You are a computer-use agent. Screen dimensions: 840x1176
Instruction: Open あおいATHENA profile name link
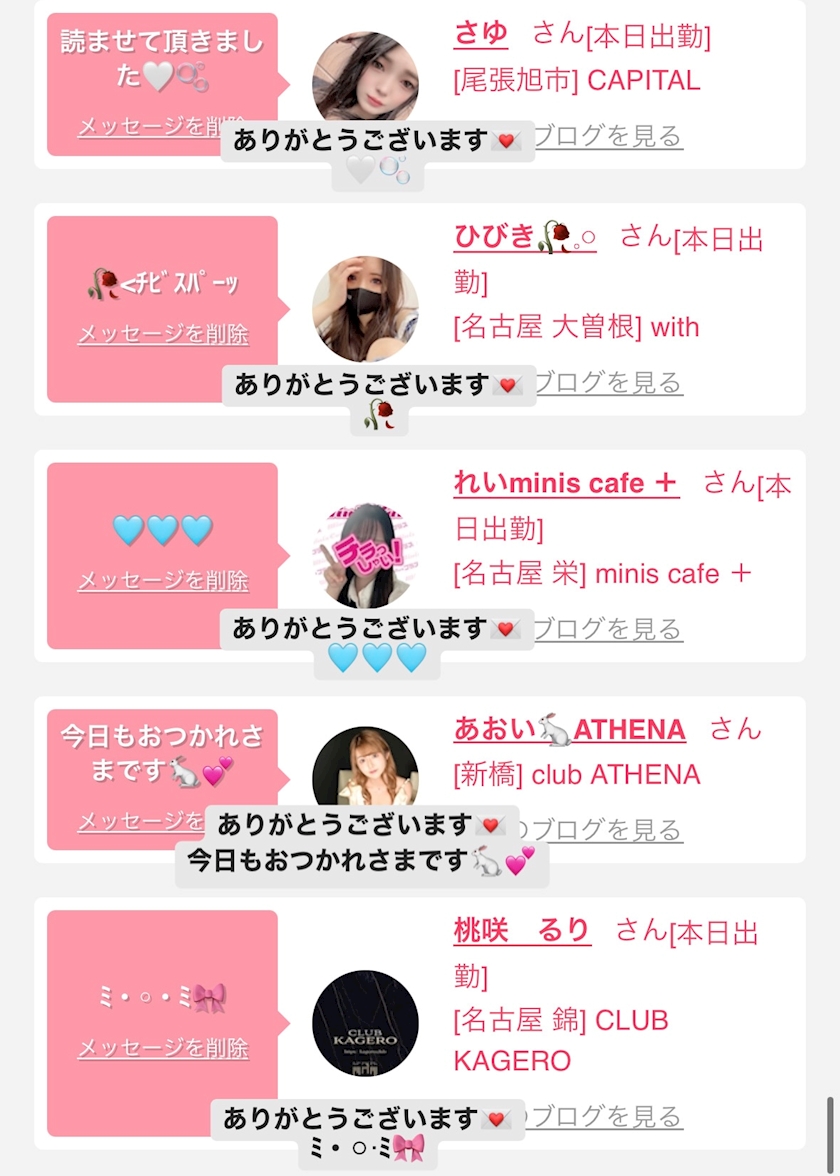[x=569, y=729]
